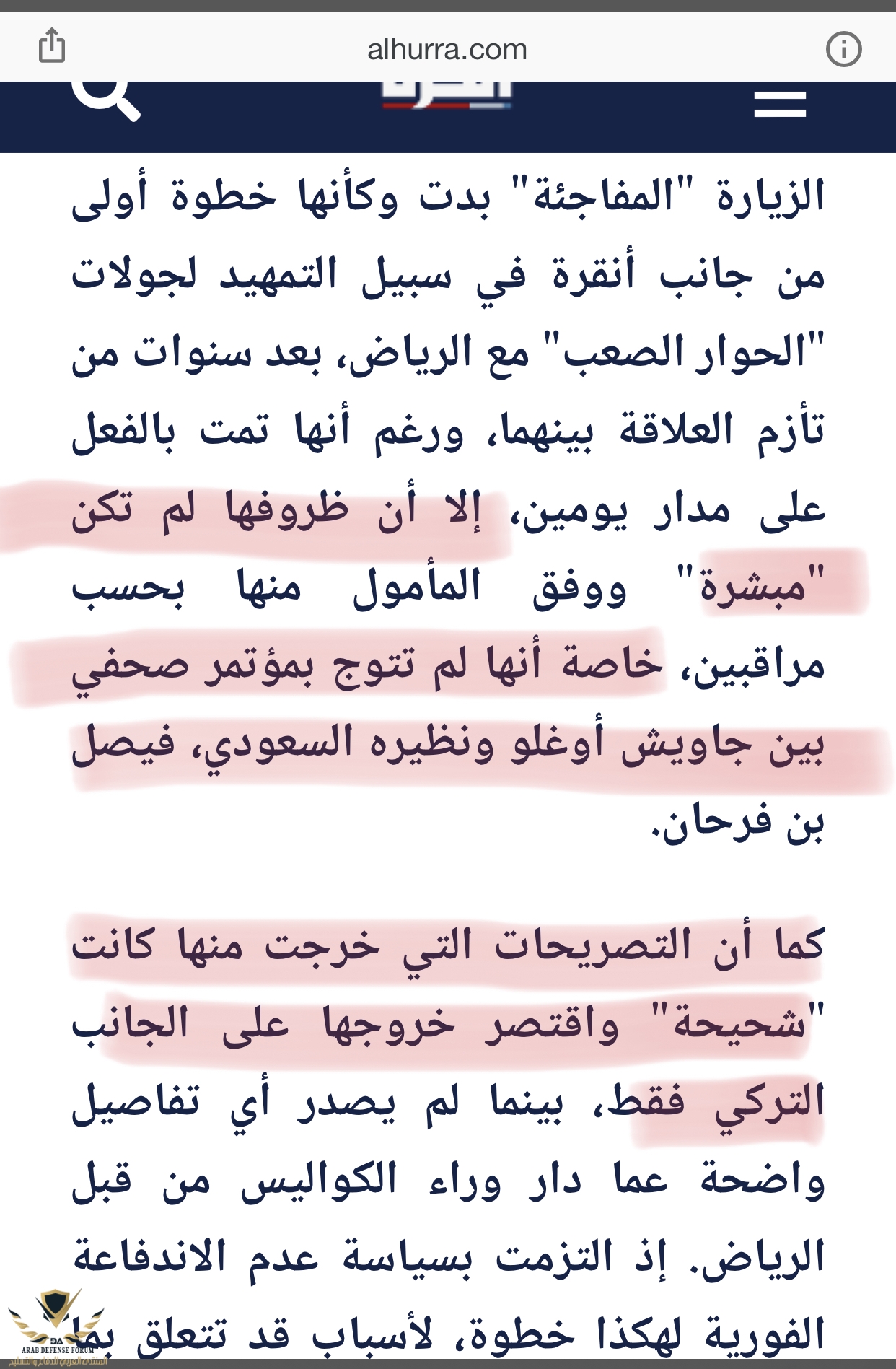Go to Alhurra homepage via header logo
This screenshot has width=896, height=1369.
447,95
